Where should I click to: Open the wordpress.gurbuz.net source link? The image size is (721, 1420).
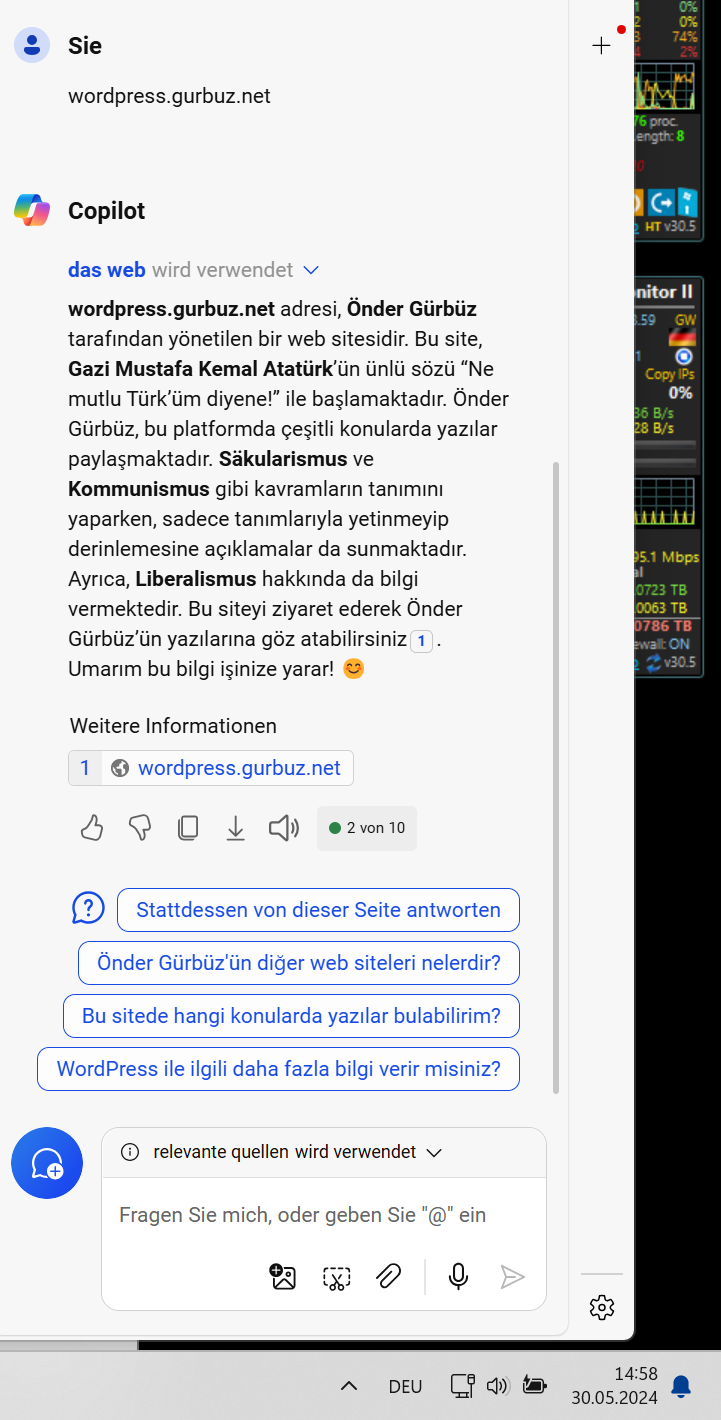(239, 768)
